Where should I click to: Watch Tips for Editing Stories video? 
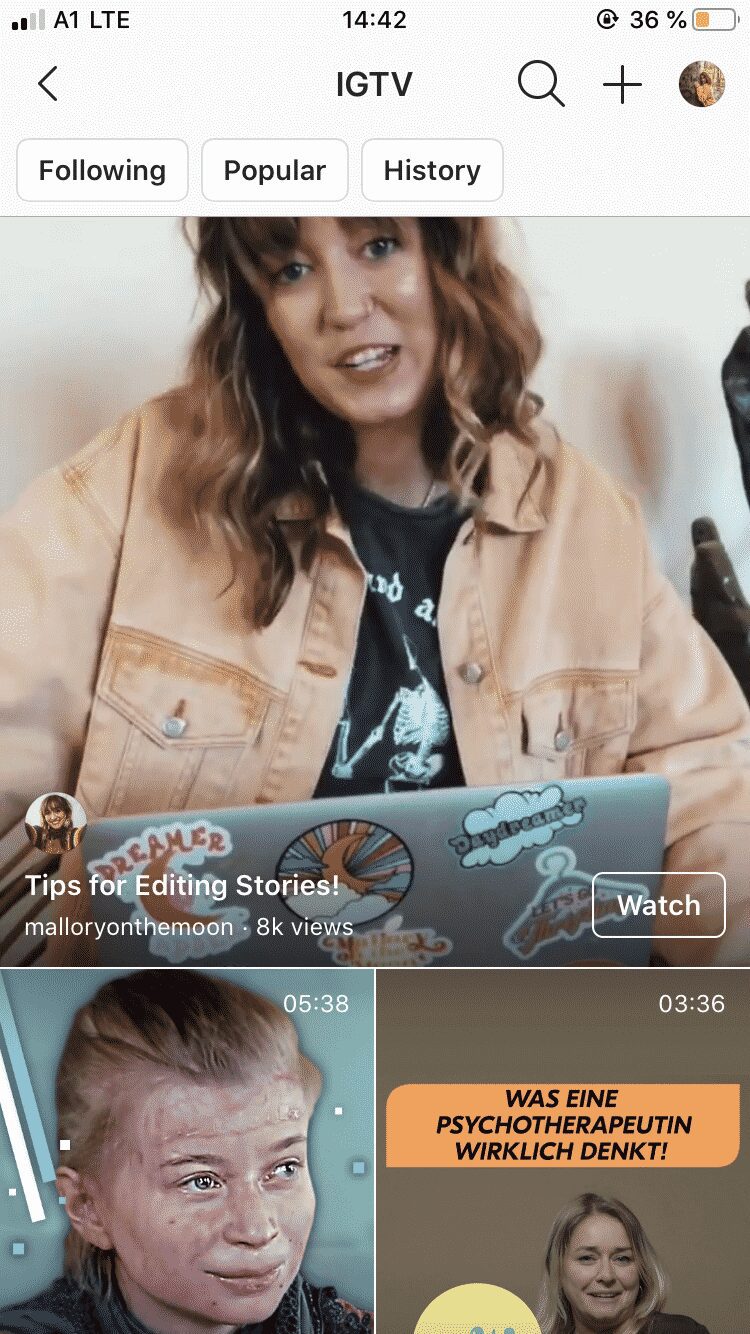(658, 905)
